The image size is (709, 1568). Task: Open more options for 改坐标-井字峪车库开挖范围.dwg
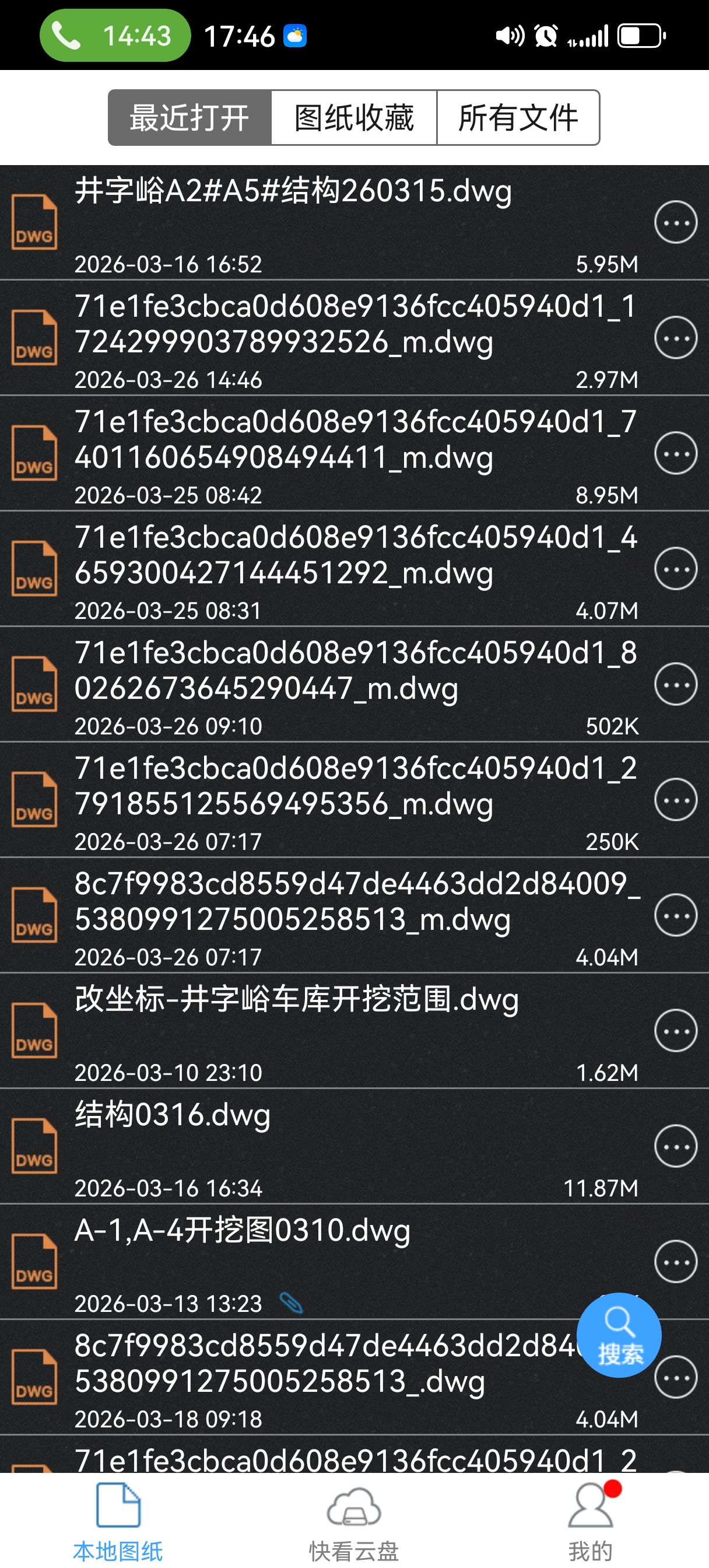(676, 1031)
